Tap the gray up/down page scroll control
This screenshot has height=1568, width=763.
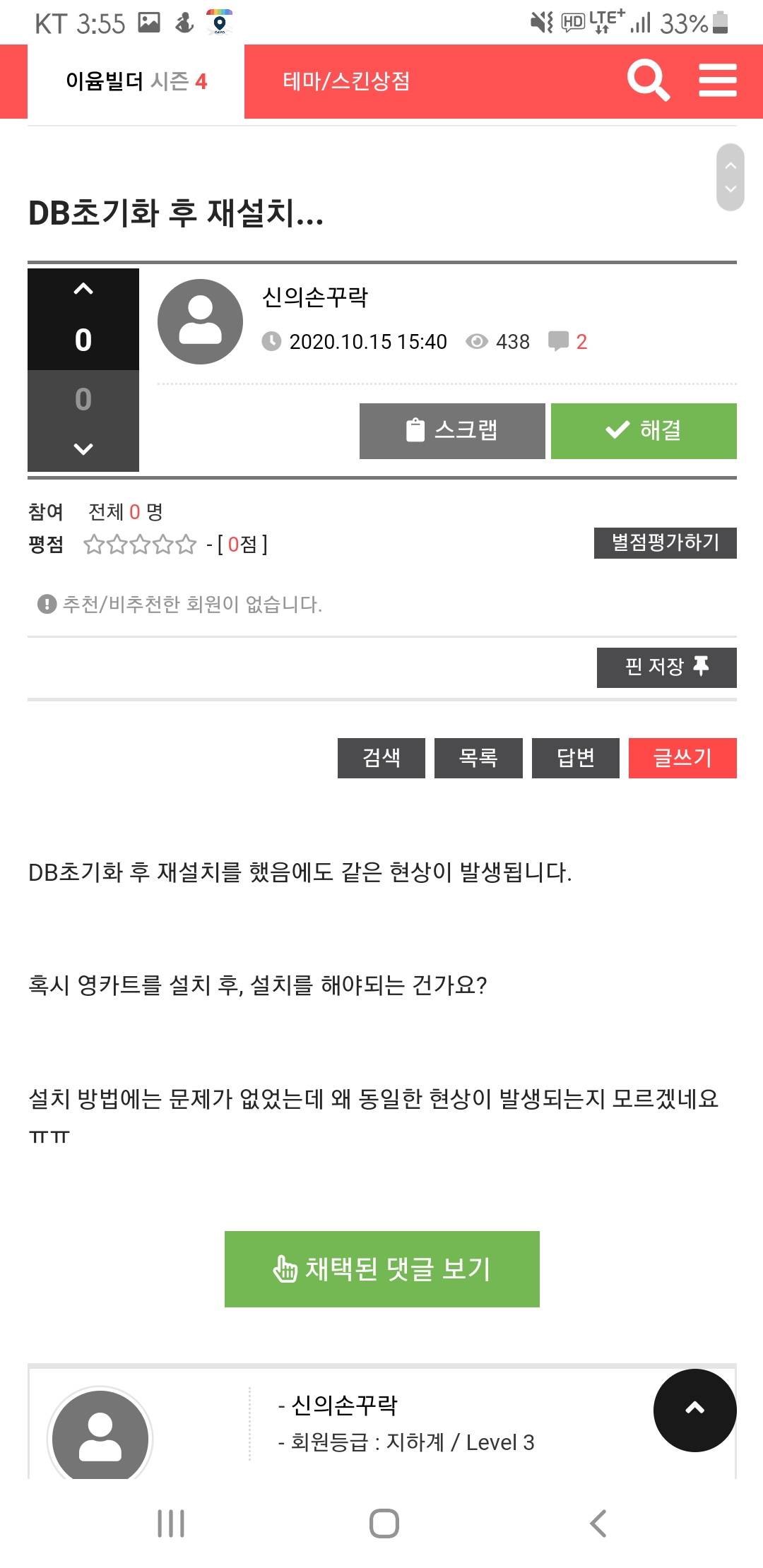pos(731,177)
